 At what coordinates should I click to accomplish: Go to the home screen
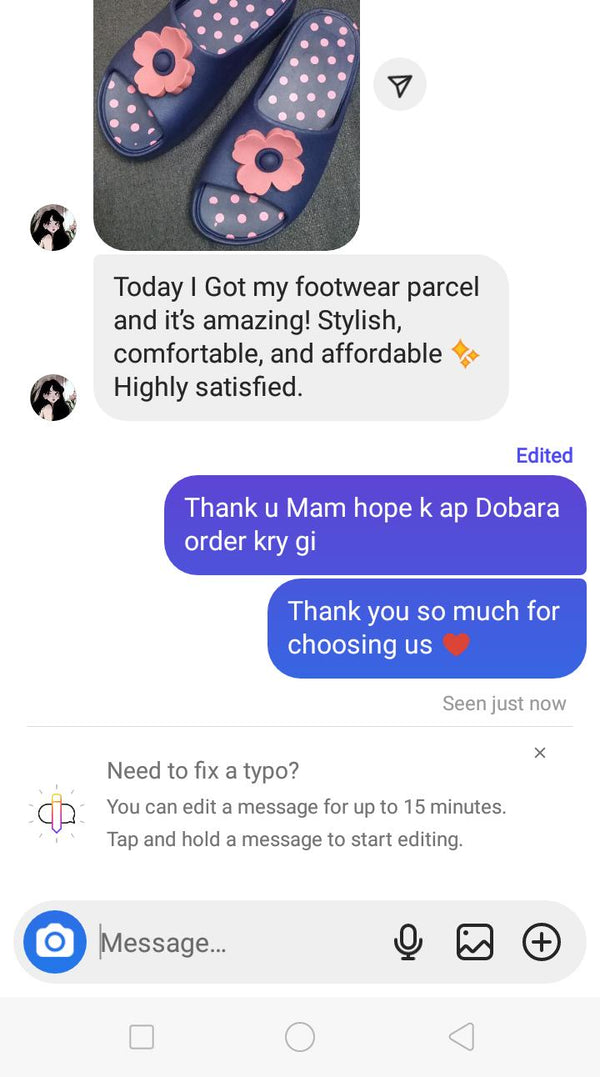(x=300, y=1037)
